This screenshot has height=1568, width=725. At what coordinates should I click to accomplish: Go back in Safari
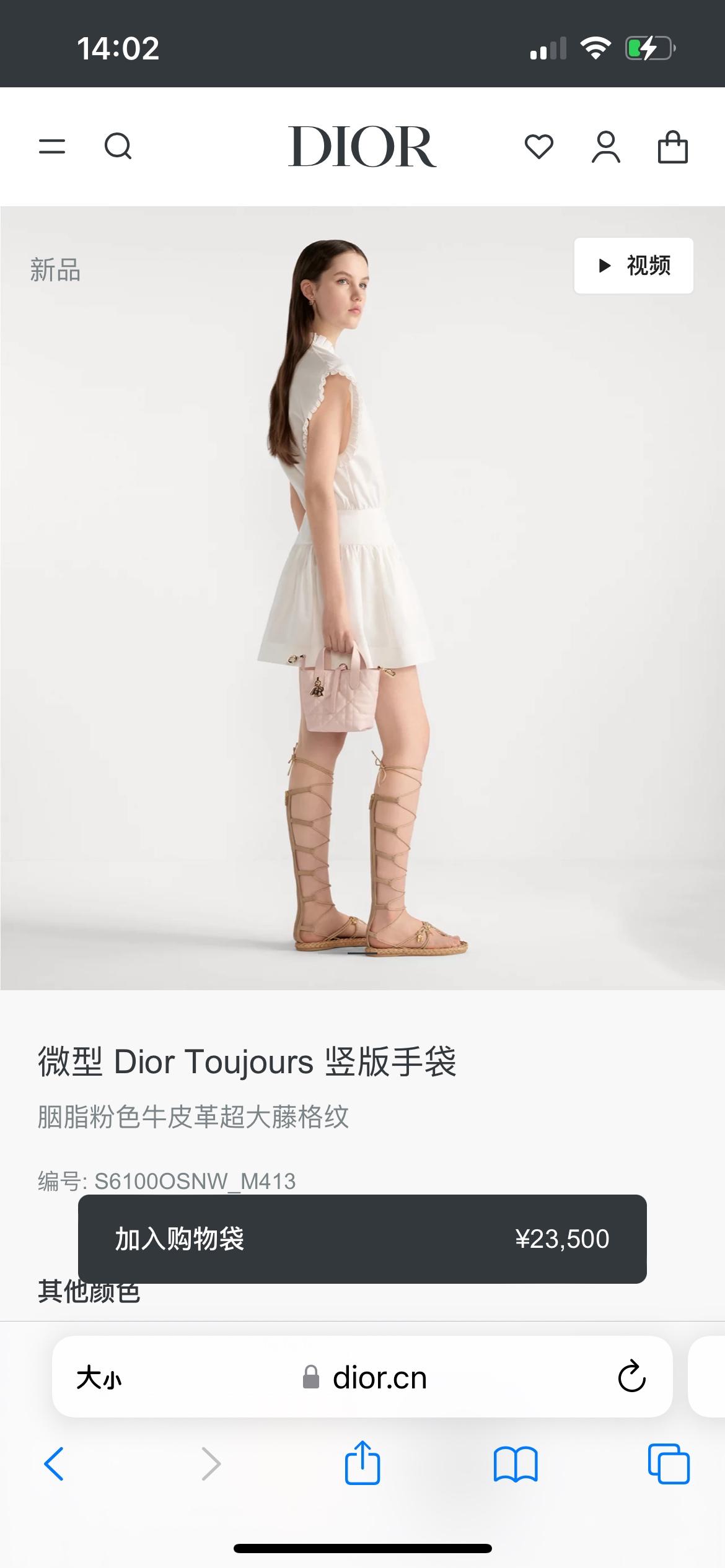point(55,1464)
